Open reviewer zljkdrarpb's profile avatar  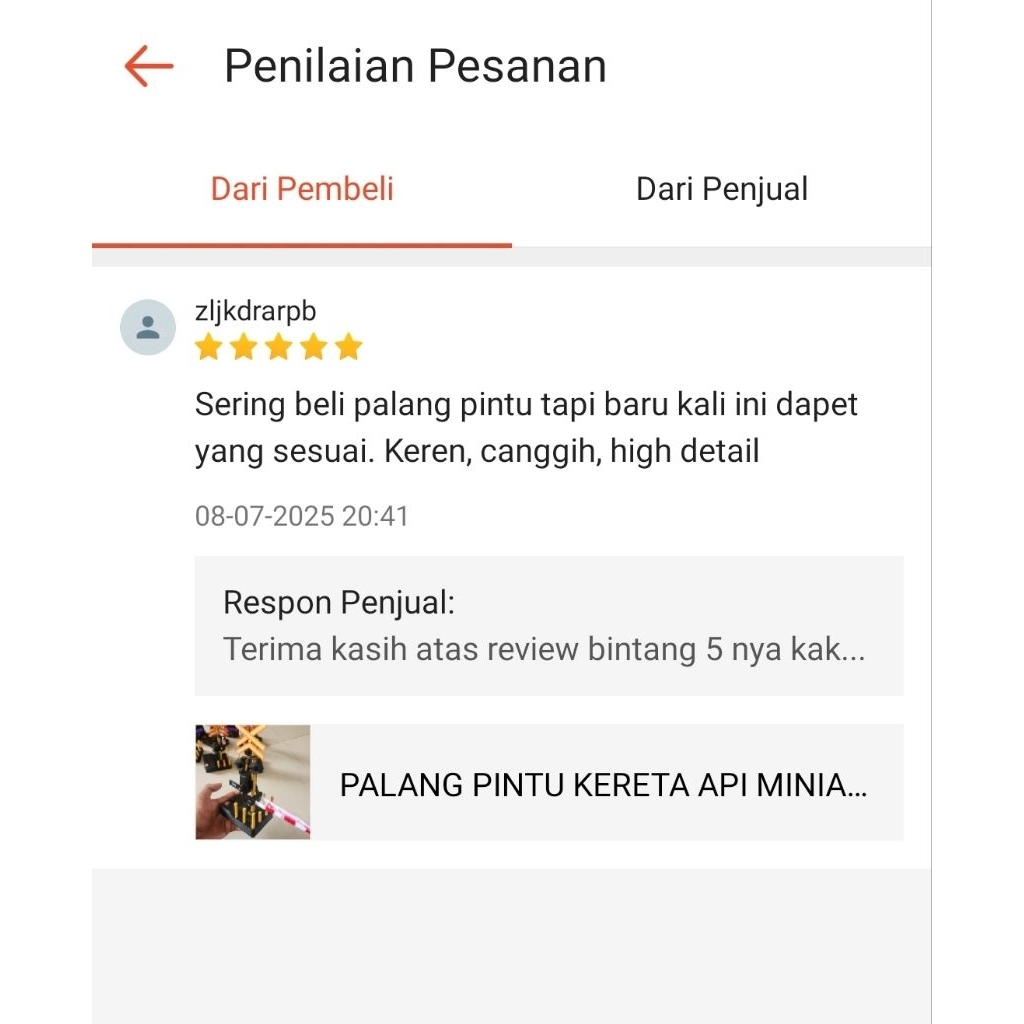(148, 327)
